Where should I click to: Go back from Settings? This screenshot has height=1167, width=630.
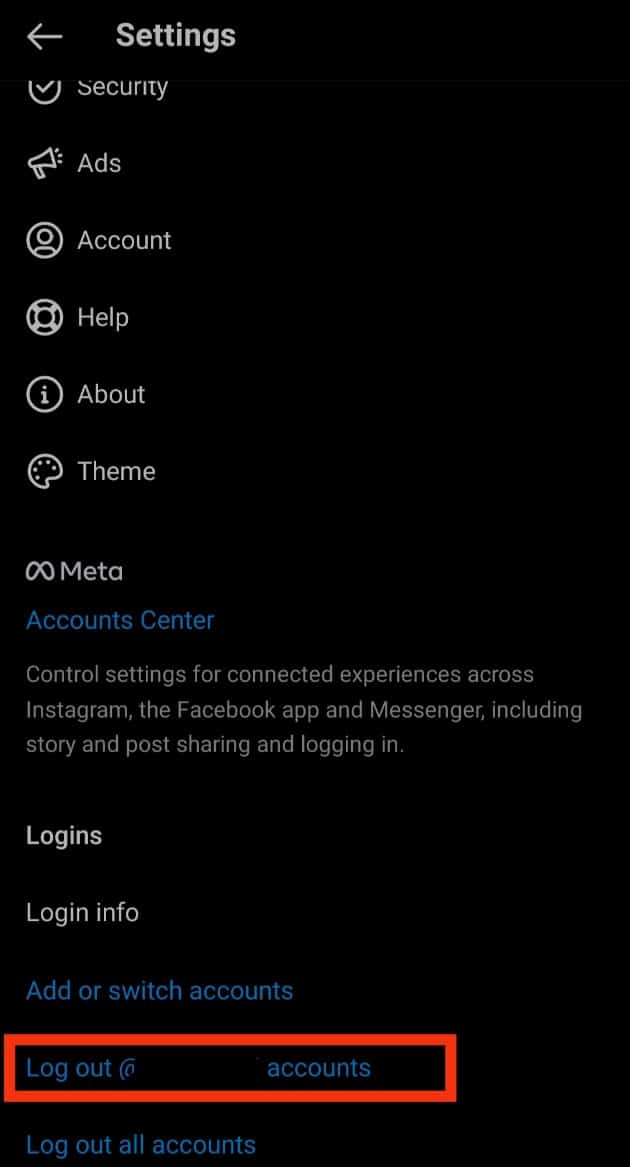coord(45,37)
